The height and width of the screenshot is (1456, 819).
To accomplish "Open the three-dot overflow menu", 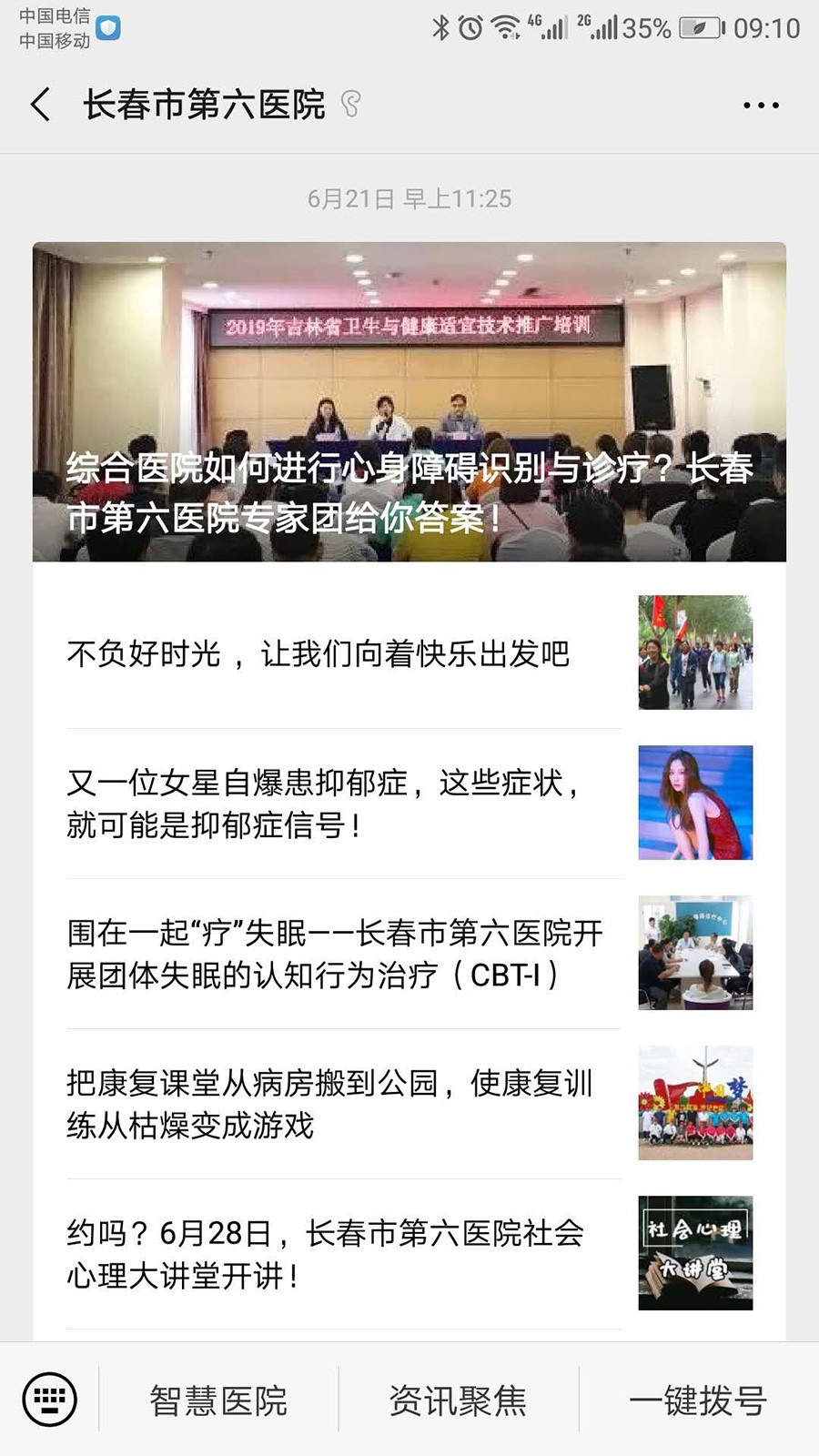I will click(761, 106).
